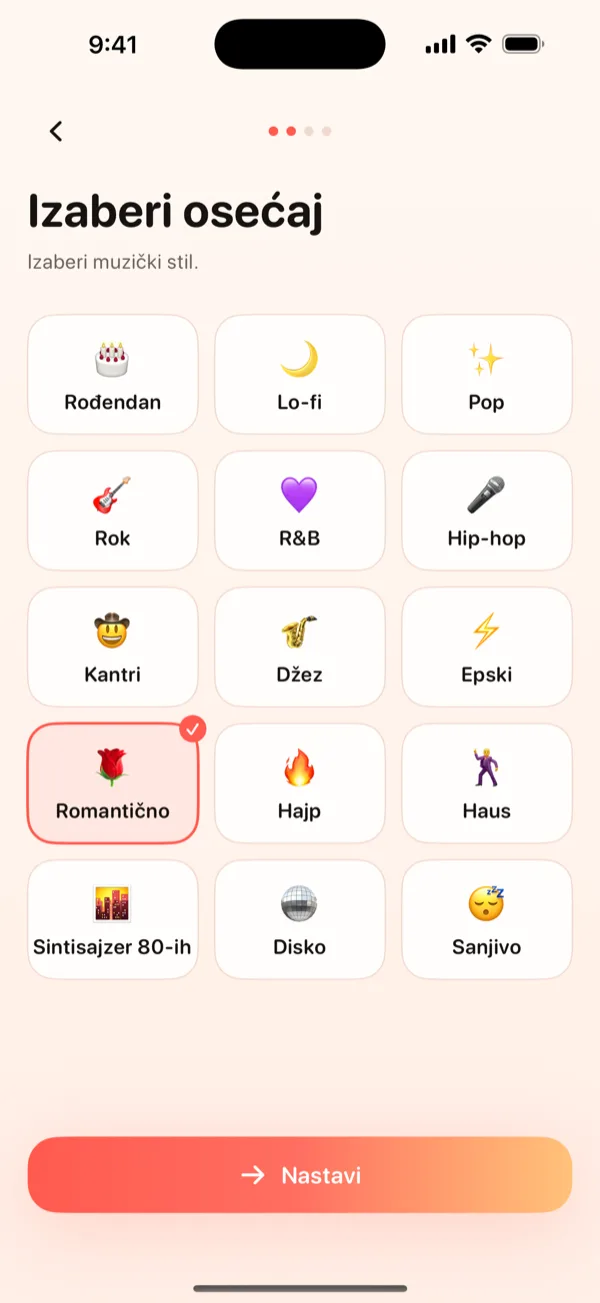Deselect the Romantično style
600x1303 pixels.
(113, 783)
